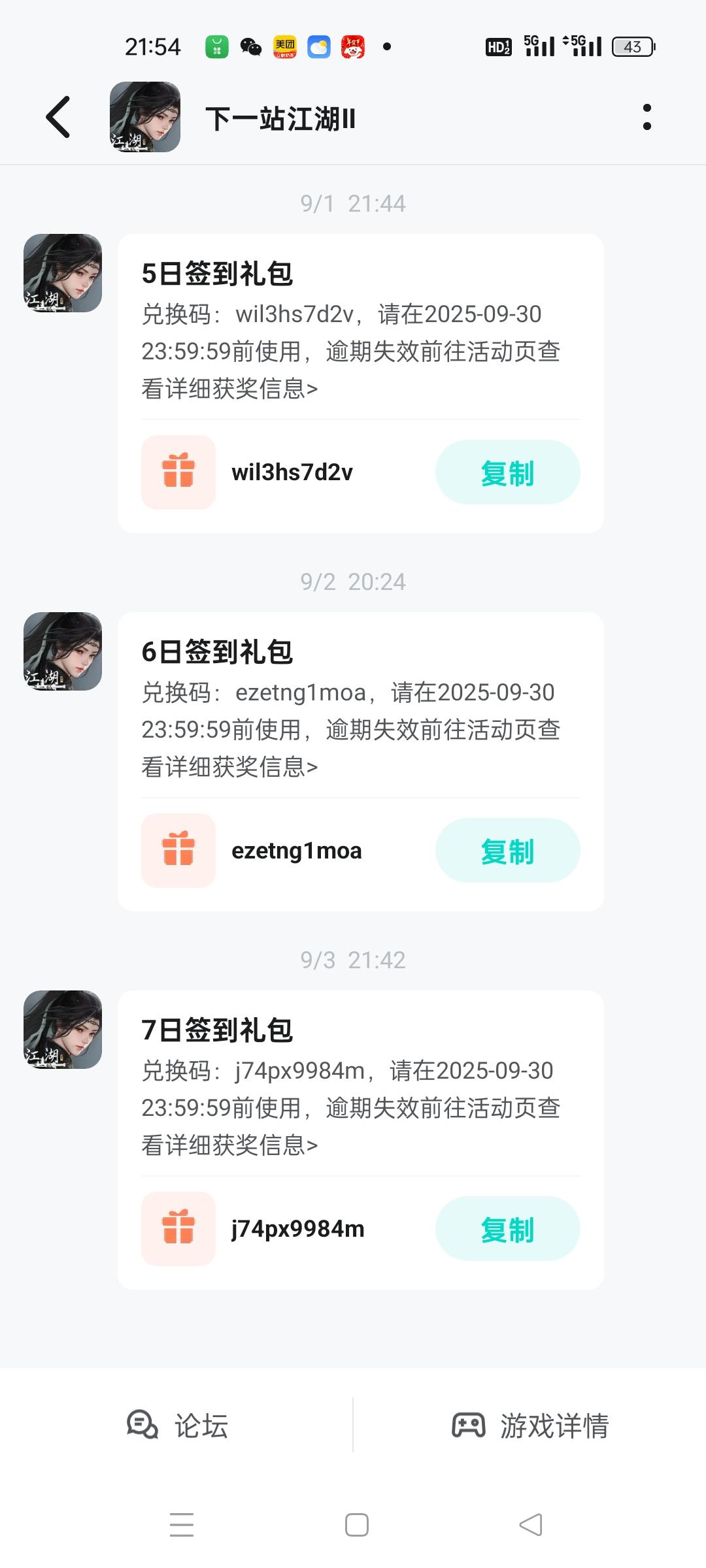Screen dimensions: 706x1568
Task: Tap the back chevron to exit chat
Action: tap(59, 118)
